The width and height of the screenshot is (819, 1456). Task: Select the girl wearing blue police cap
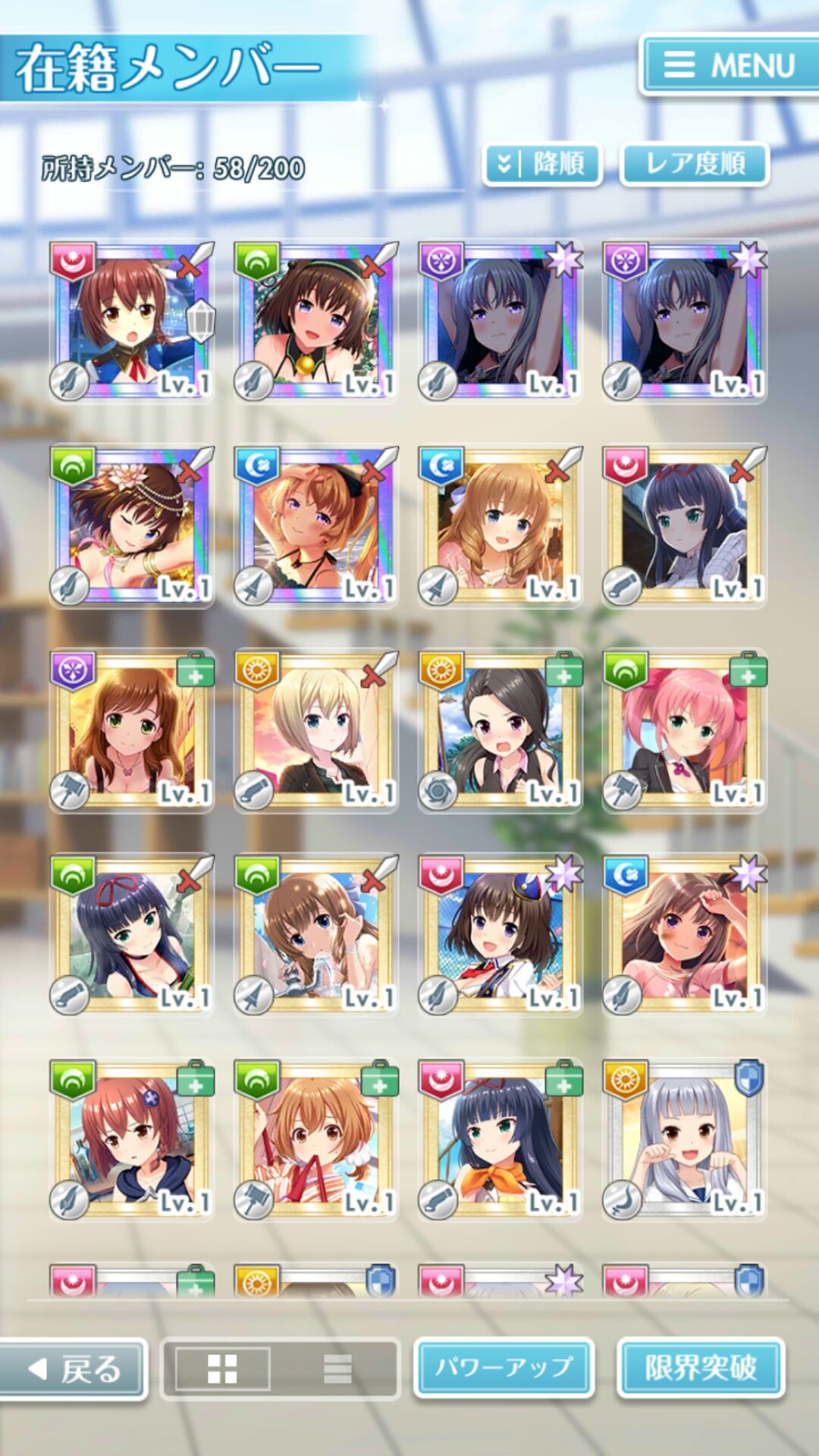[x=500, y=936]
